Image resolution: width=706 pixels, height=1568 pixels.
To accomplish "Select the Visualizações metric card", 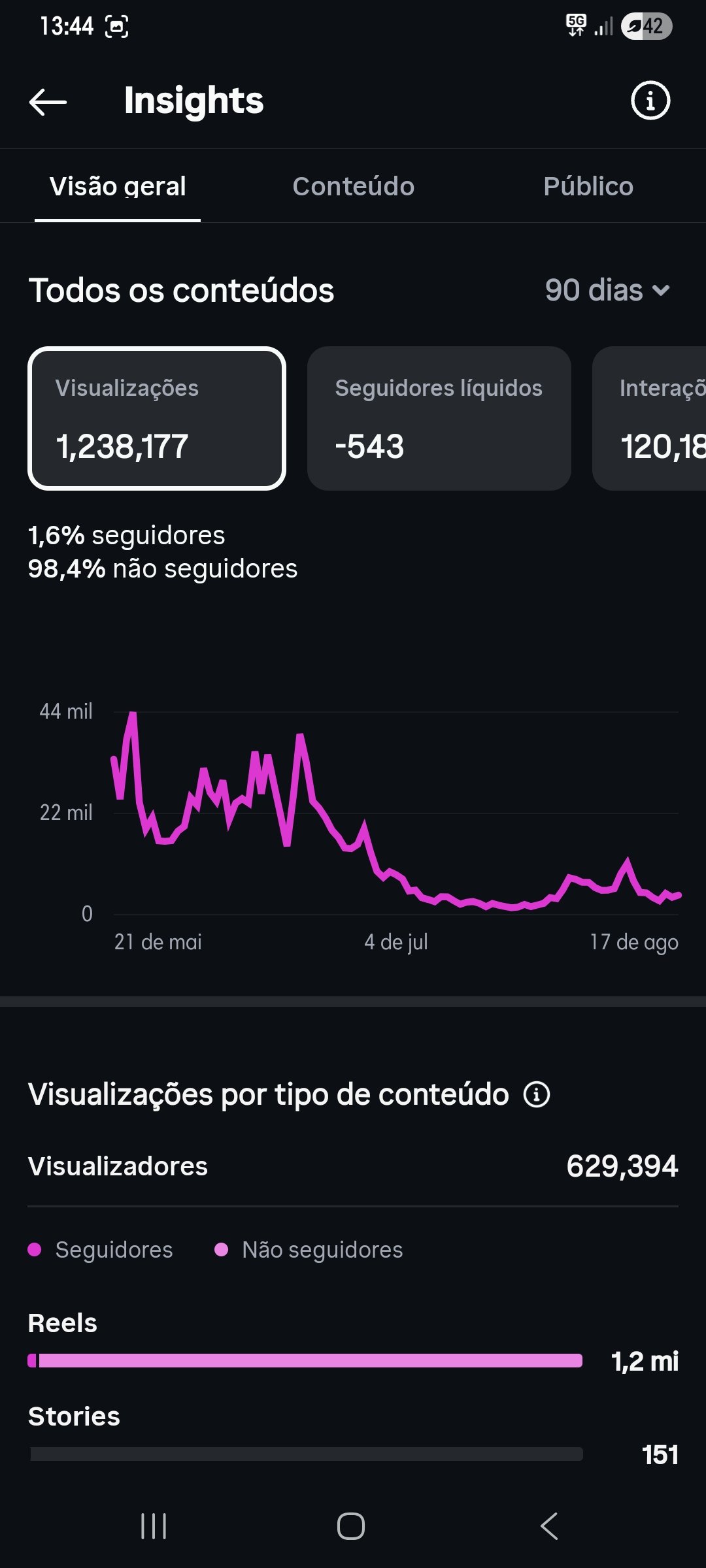I will (x=157, y=418).
